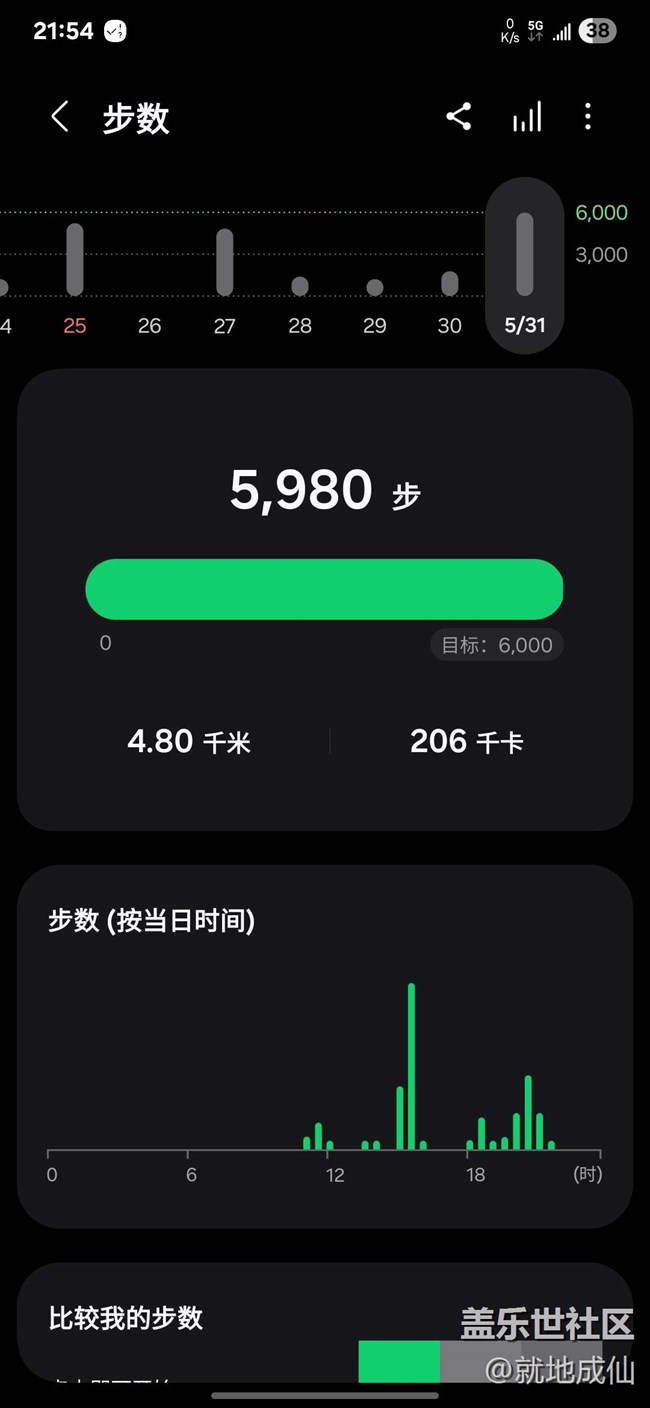The width and height of the screenshot is (650, 1408).
Task: Select day 25 in the step chart
Action: coord(75,270)
